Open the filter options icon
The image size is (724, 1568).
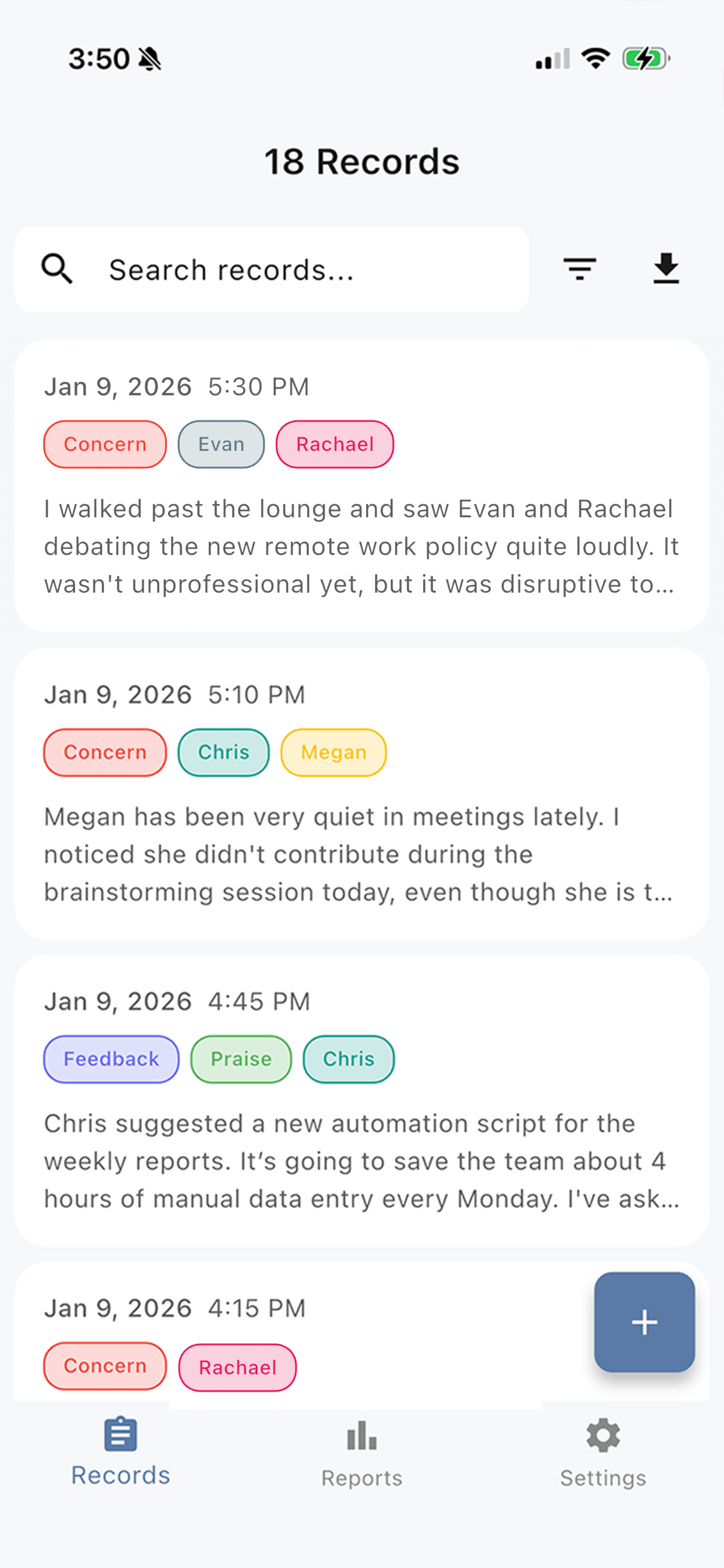579,268
